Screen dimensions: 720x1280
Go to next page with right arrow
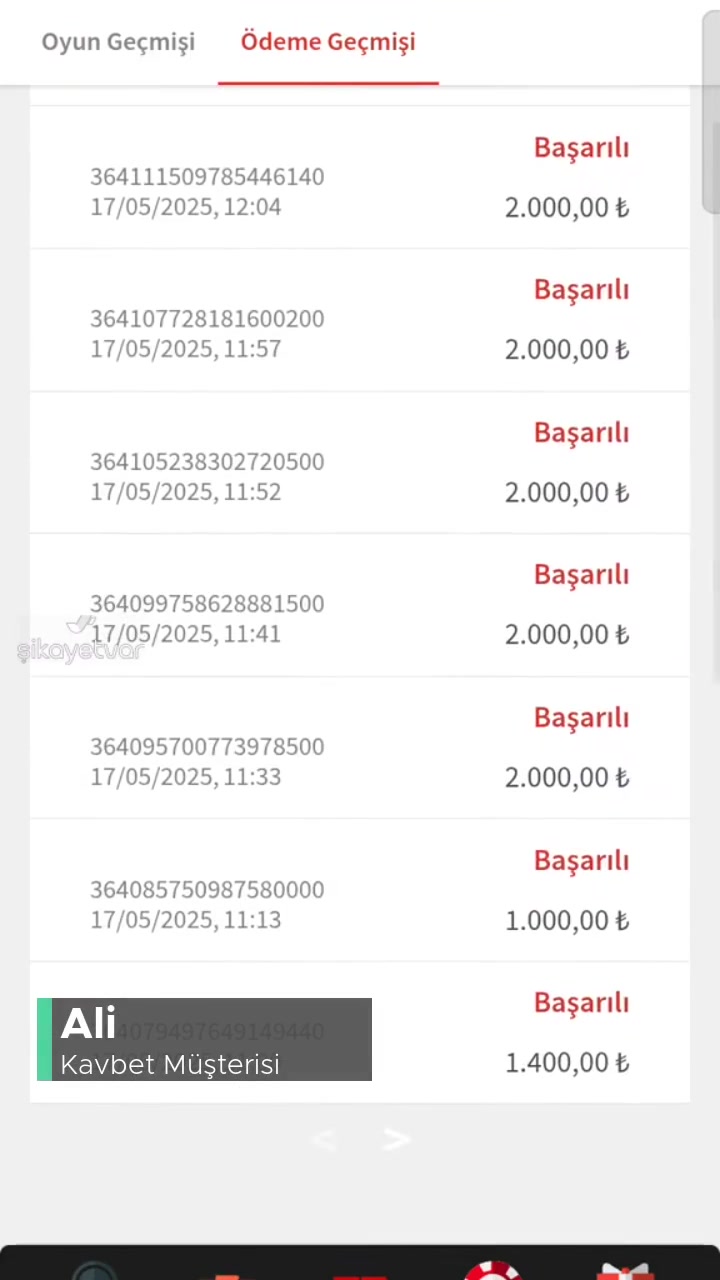click(396, 1139)
